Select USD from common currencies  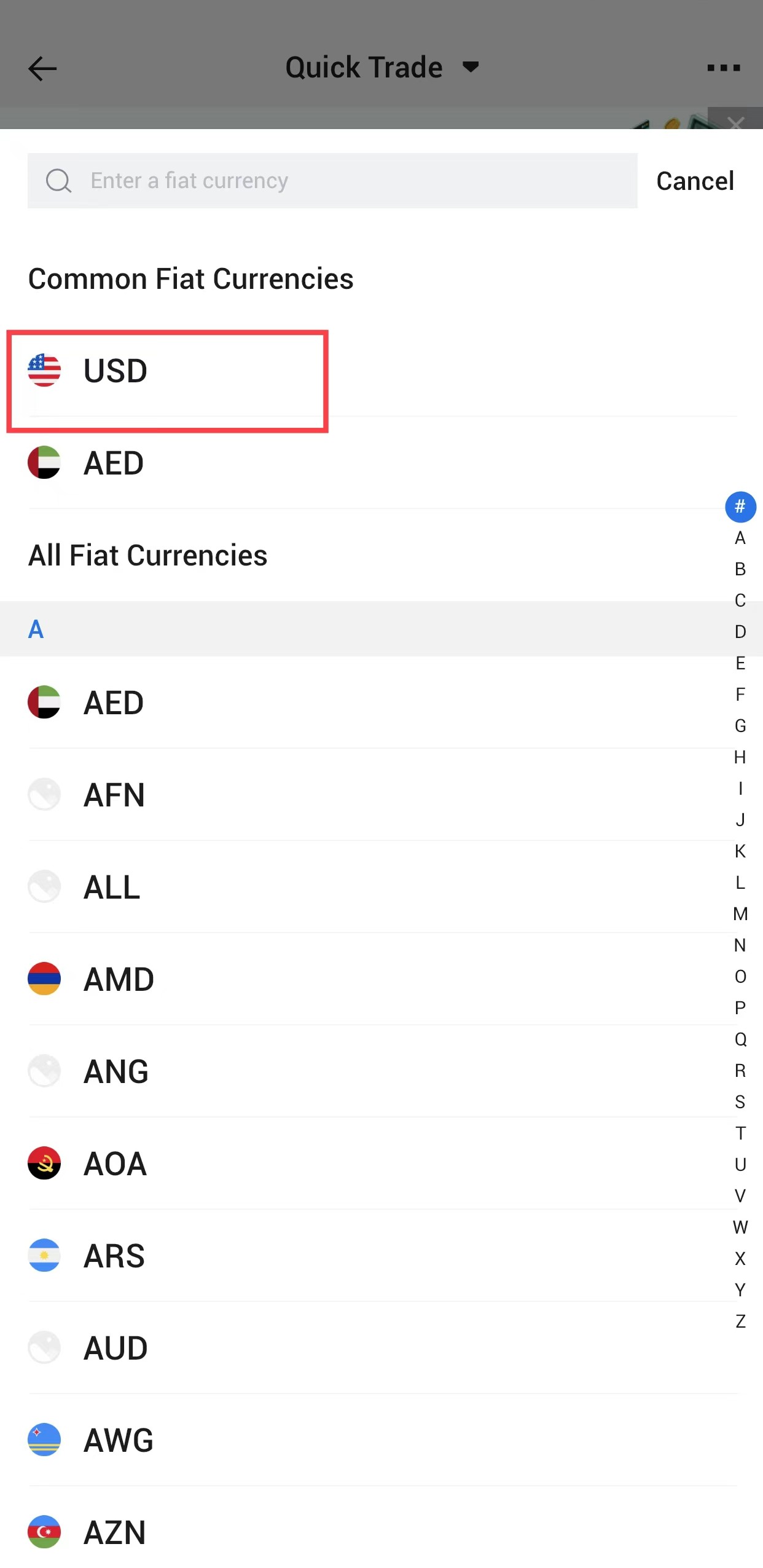click(381, 371)
